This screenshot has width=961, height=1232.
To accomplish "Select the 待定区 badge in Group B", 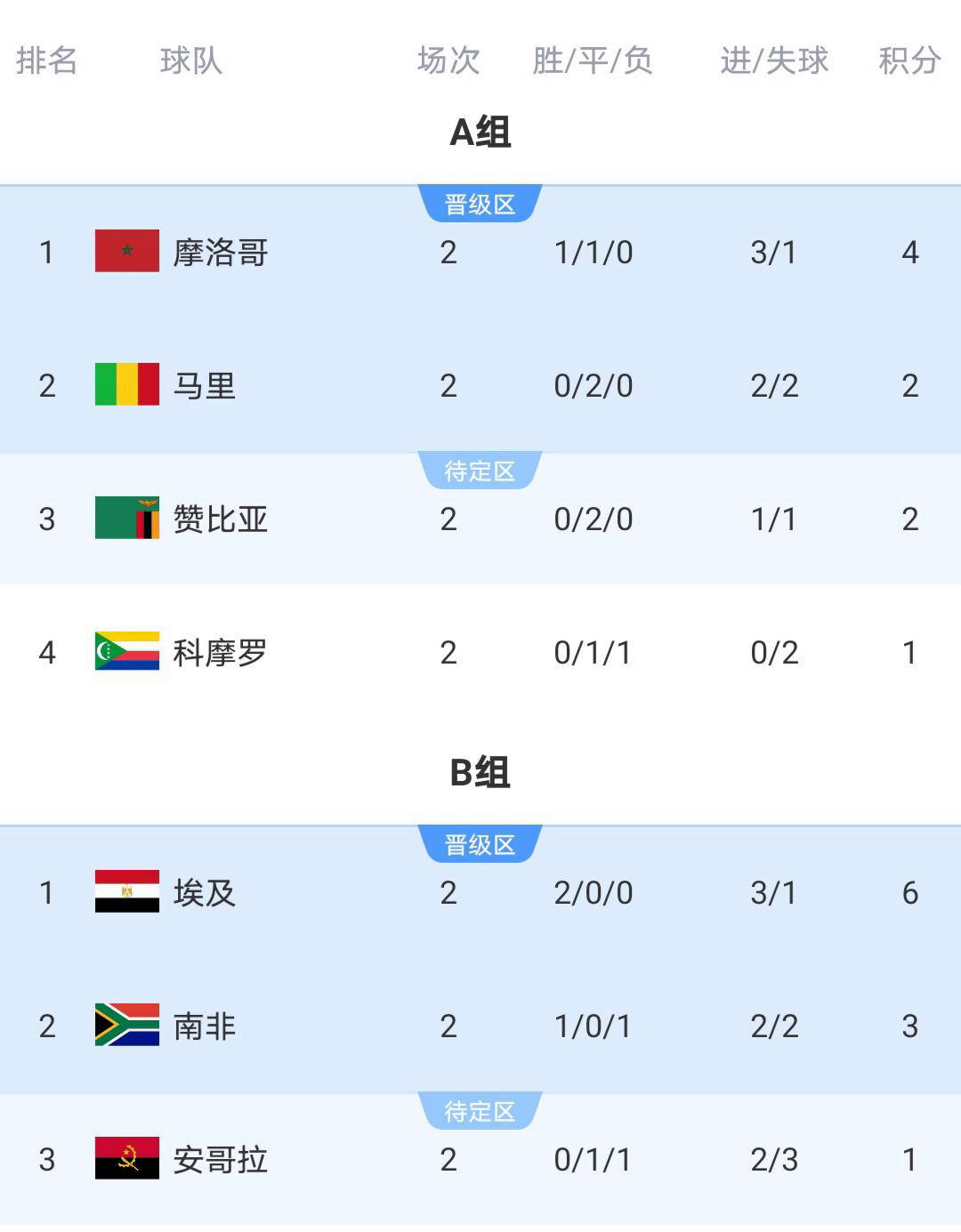I will (x=480, y=1112).
